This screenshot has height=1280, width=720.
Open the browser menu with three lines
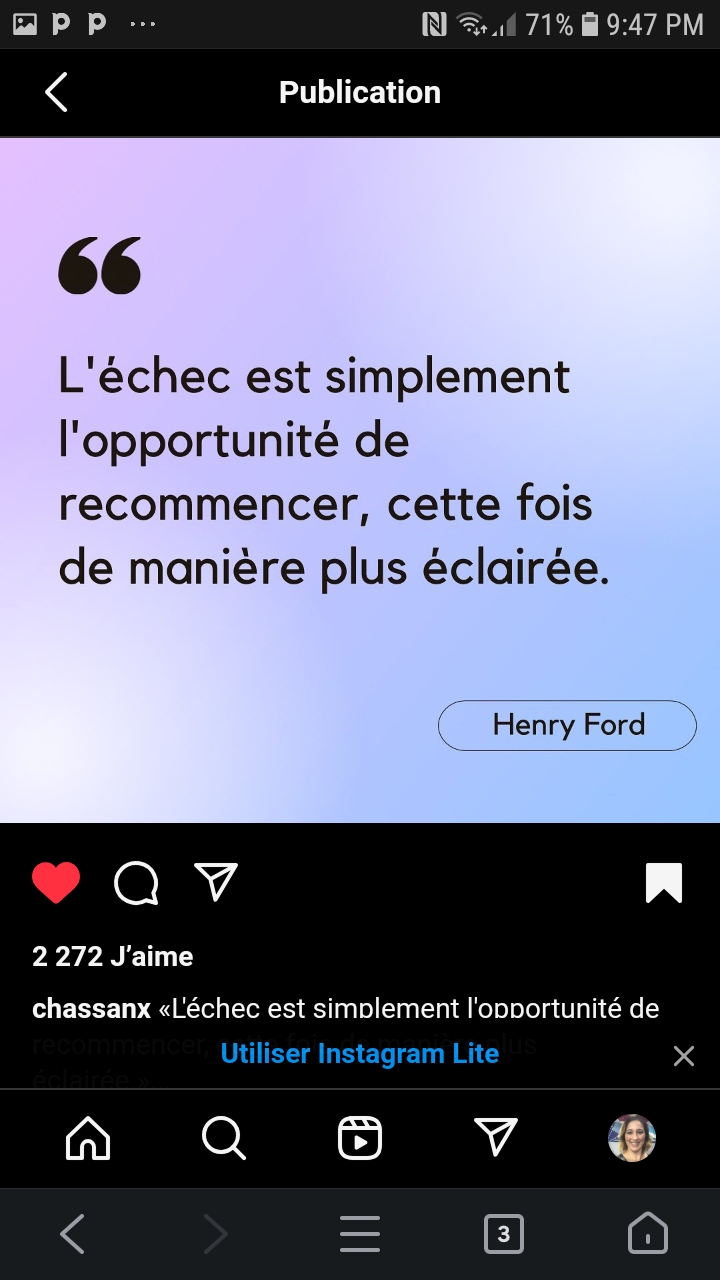pyautogui.click(x=360, y=1235)
